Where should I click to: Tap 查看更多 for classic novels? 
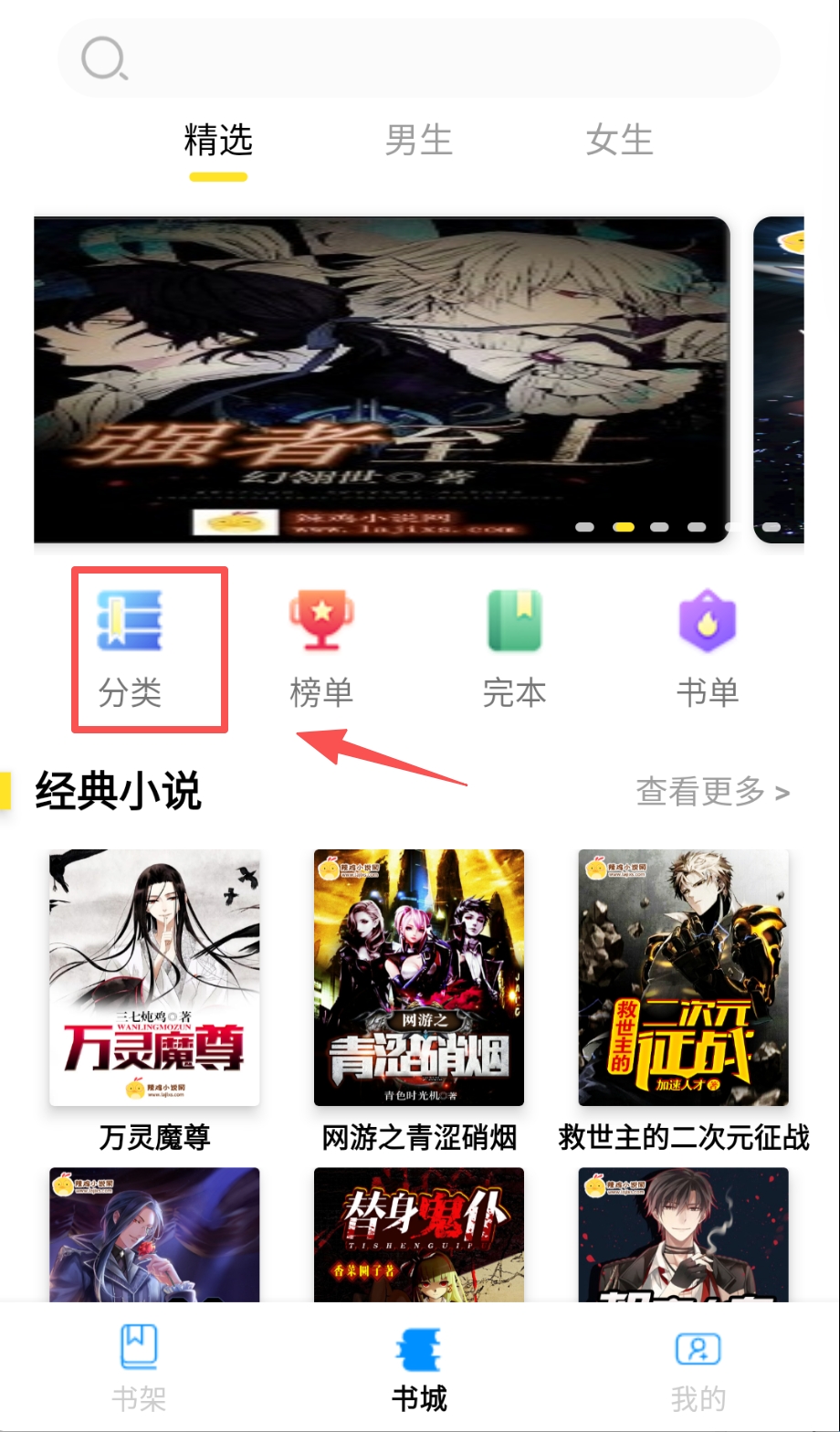712,792
